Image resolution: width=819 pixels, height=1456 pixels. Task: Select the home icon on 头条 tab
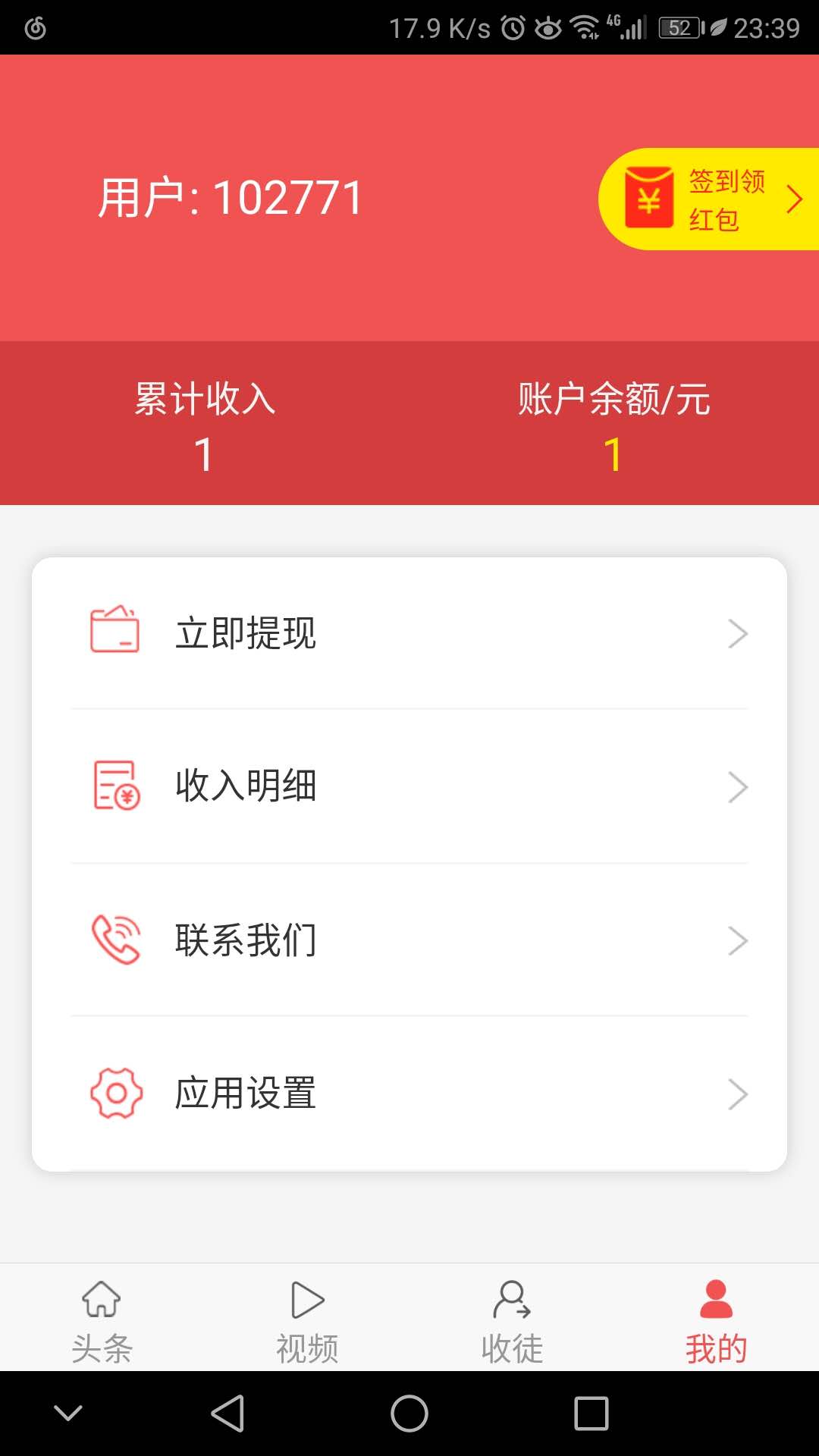[101, 1299]
